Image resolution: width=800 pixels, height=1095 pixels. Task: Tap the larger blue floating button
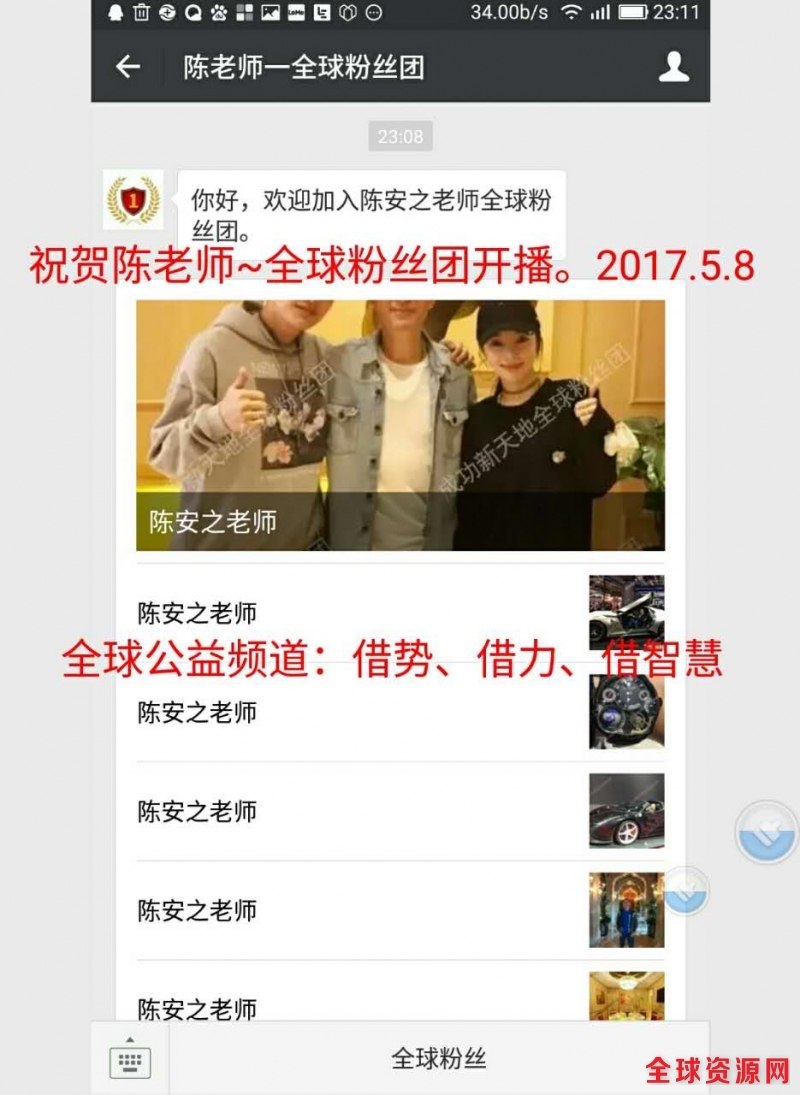pyautogui.click(x=766, y=832)
